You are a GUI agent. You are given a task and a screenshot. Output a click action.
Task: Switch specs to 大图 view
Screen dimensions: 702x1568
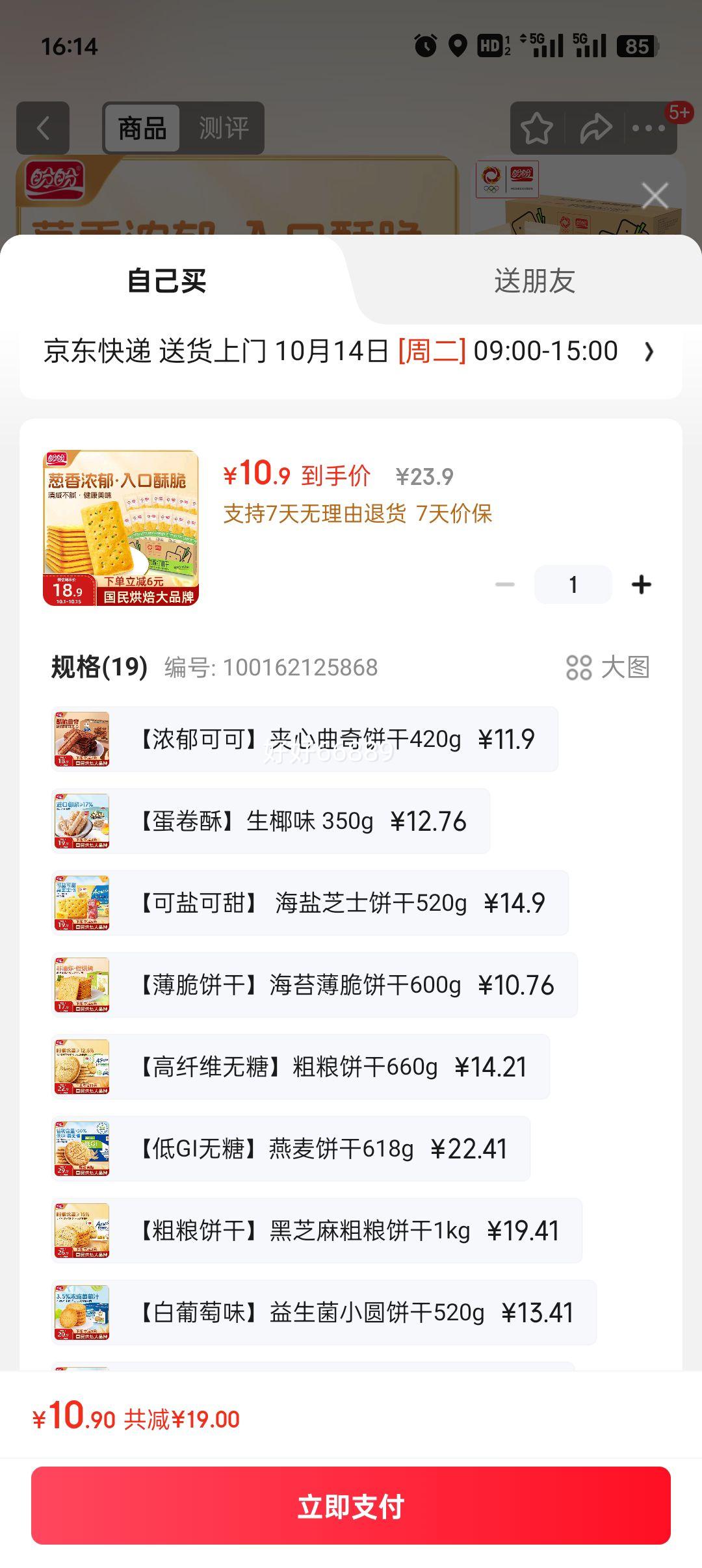click(608, 667)
